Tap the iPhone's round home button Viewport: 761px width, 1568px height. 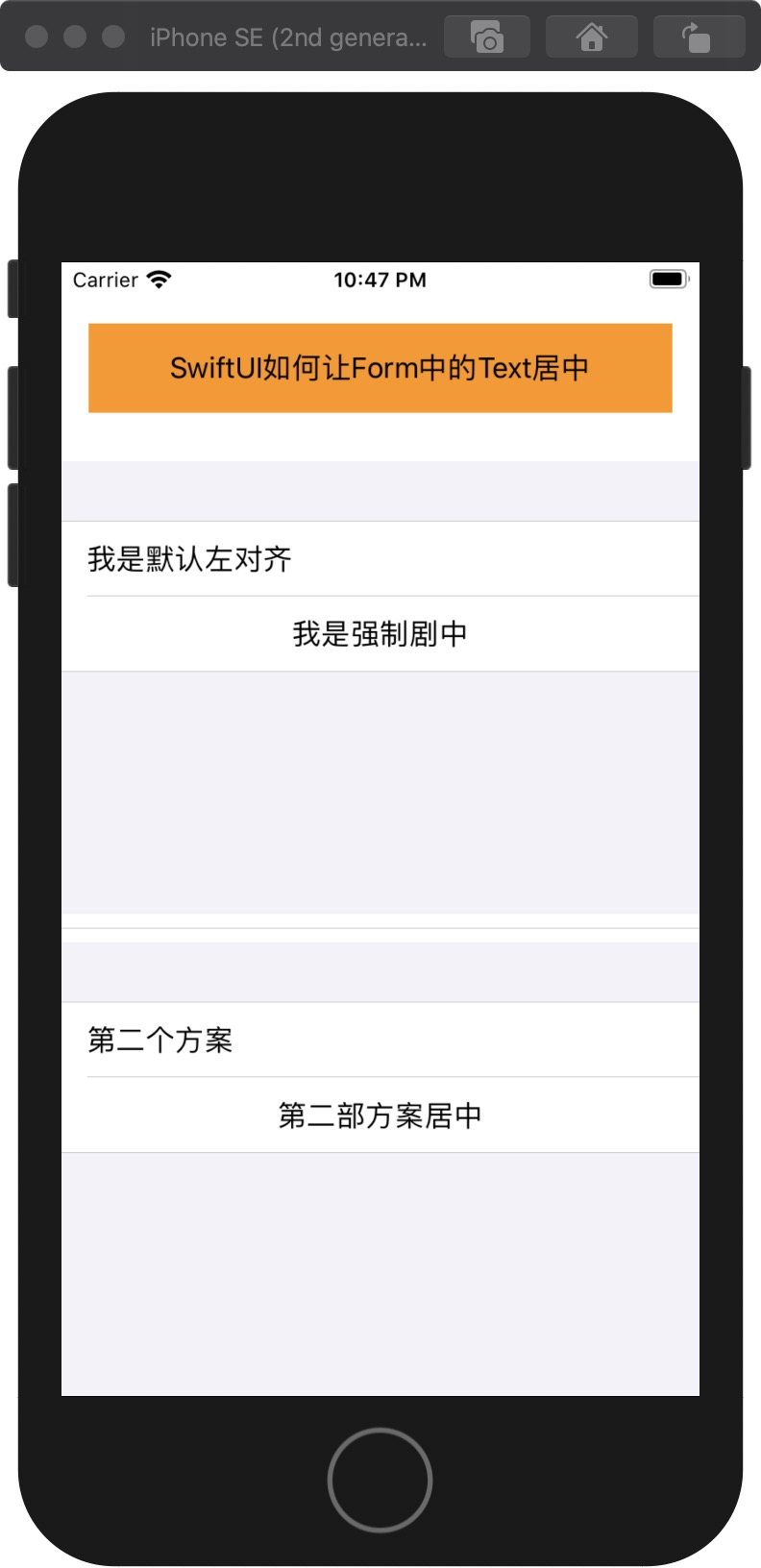(x=380, y=1480)
